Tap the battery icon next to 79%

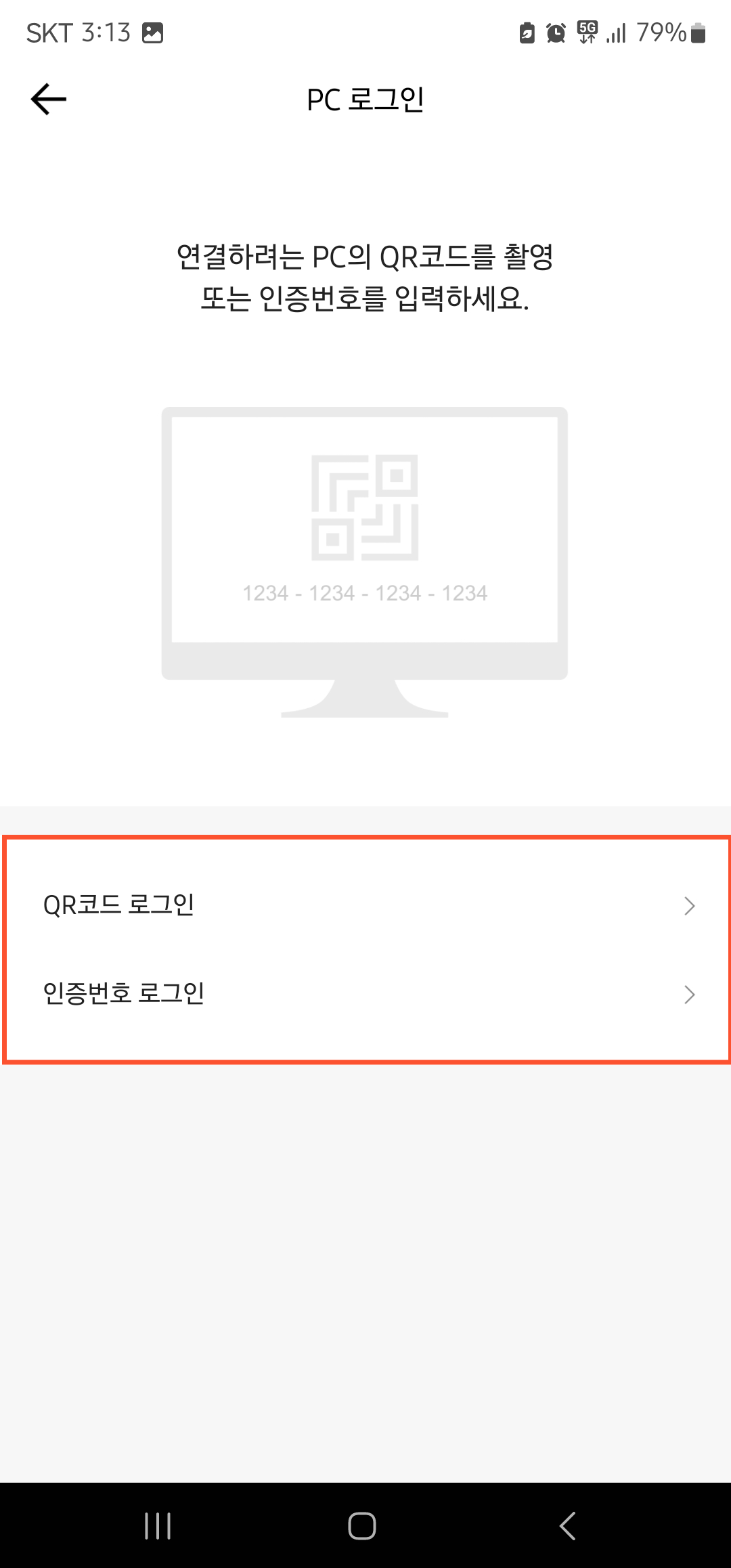(x=697, y=32)
